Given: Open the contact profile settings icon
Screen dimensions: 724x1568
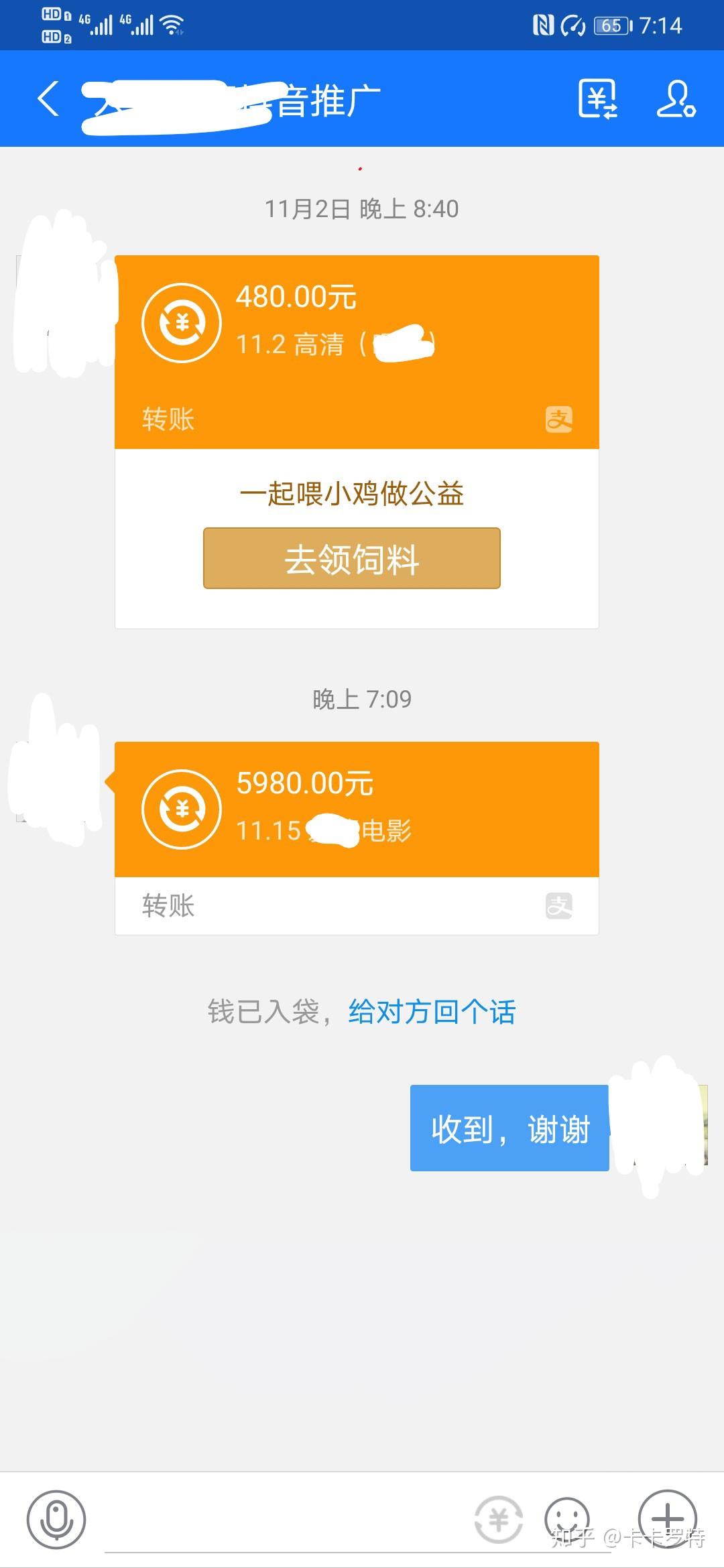Looking at the screenshot, I should point(676,99).
